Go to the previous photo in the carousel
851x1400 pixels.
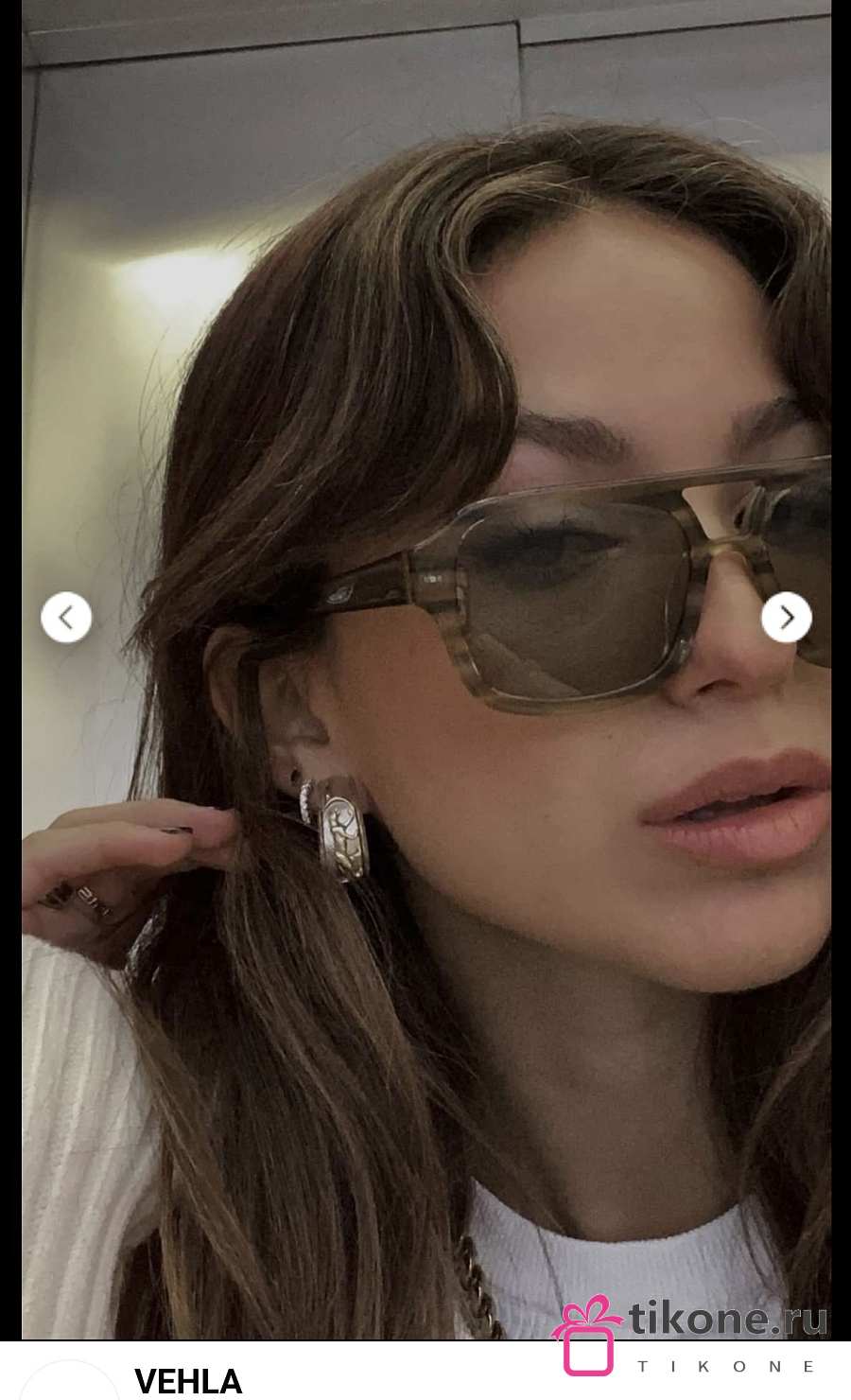(x=66, y=618)
